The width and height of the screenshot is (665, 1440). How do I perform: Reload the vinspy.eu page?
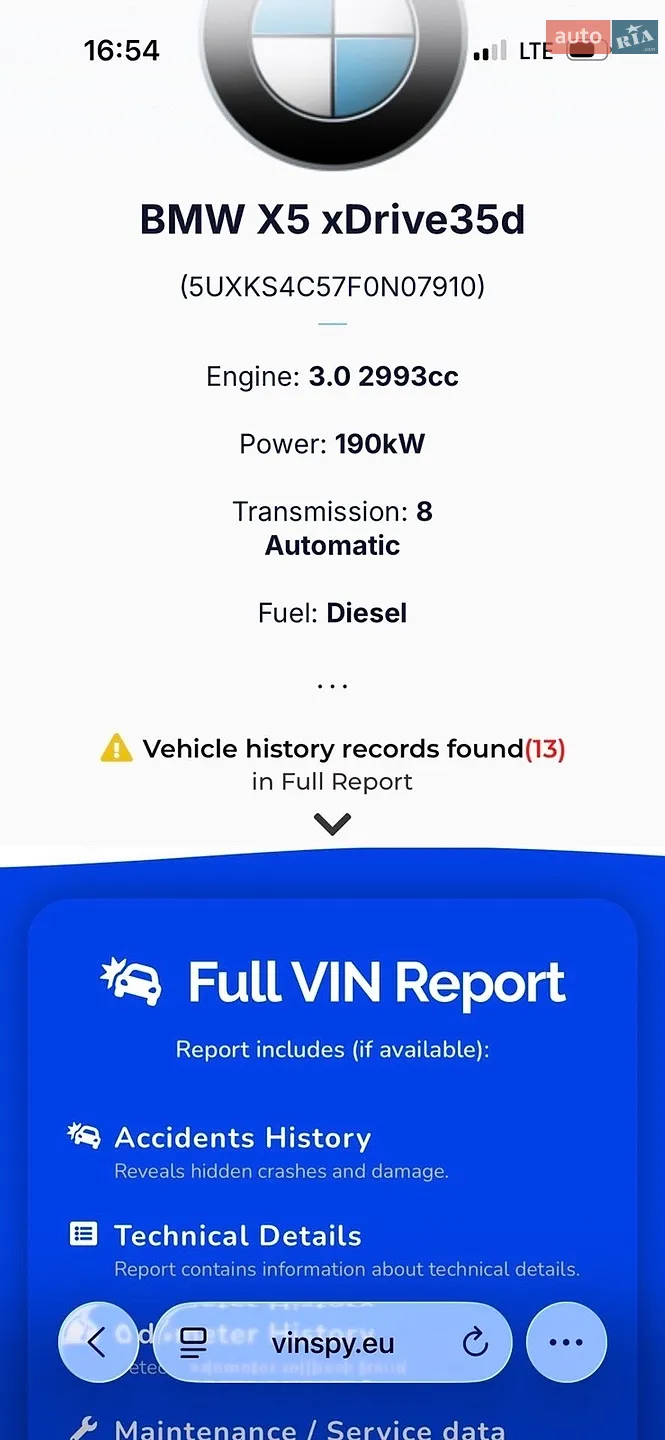click(475, 1342)
